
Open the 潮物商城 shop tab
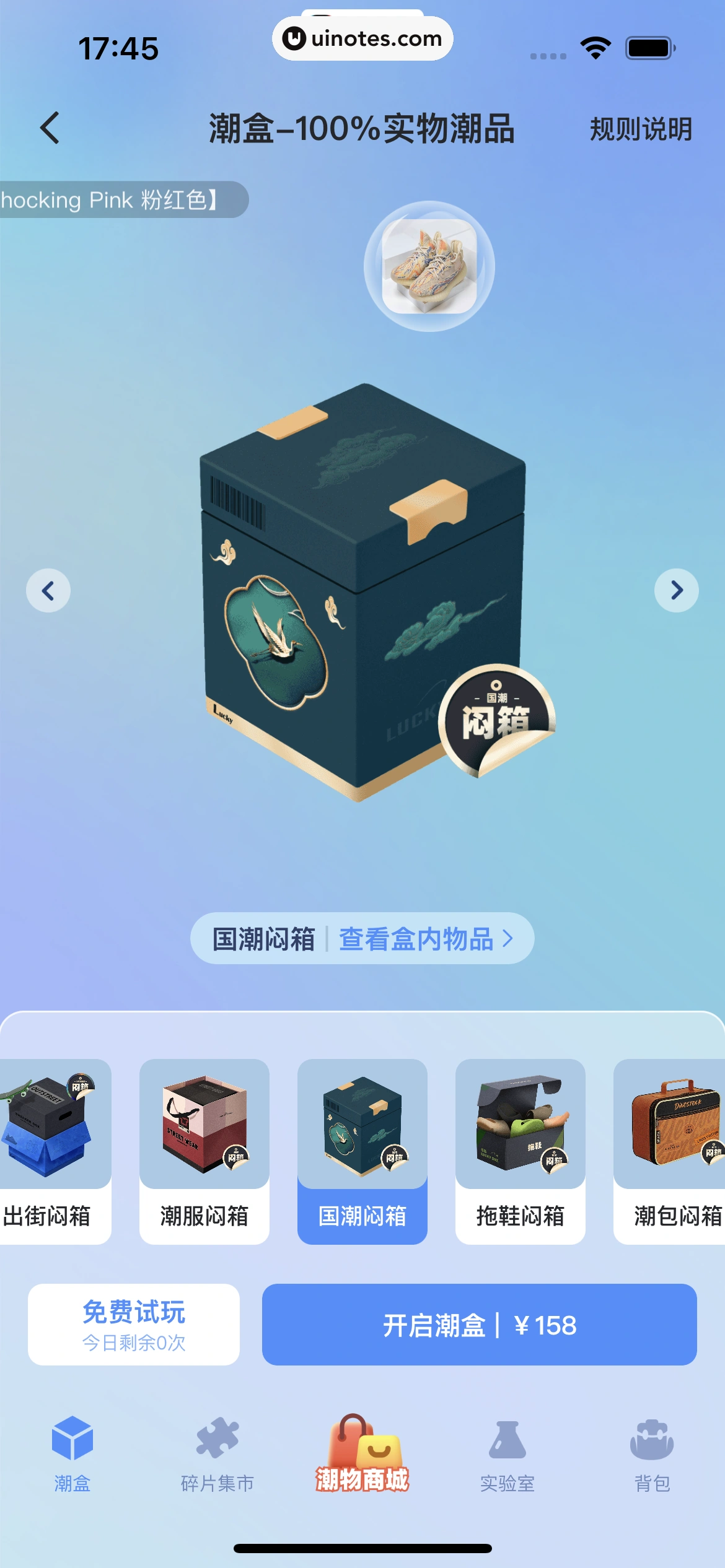coord(362,1454)
